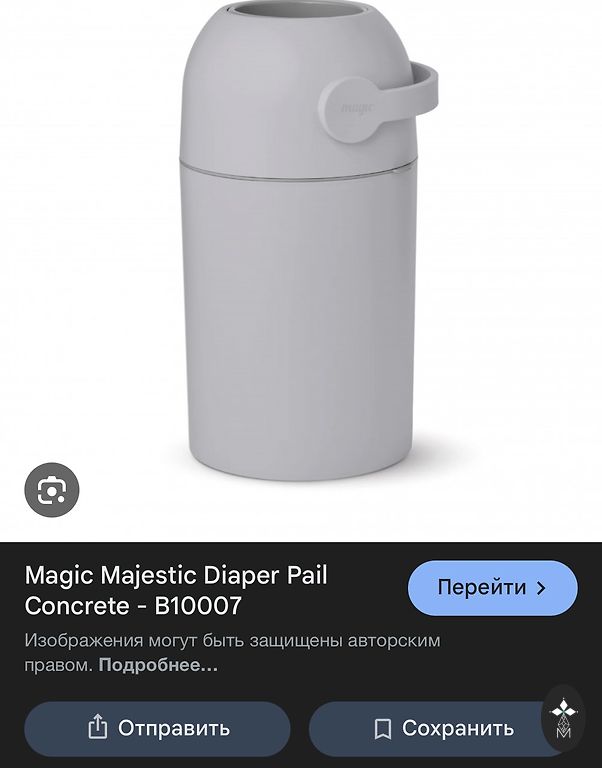The image size is (602, 768).
Task: Open the diaper pail product image
Action: click(x=300, y=250)
